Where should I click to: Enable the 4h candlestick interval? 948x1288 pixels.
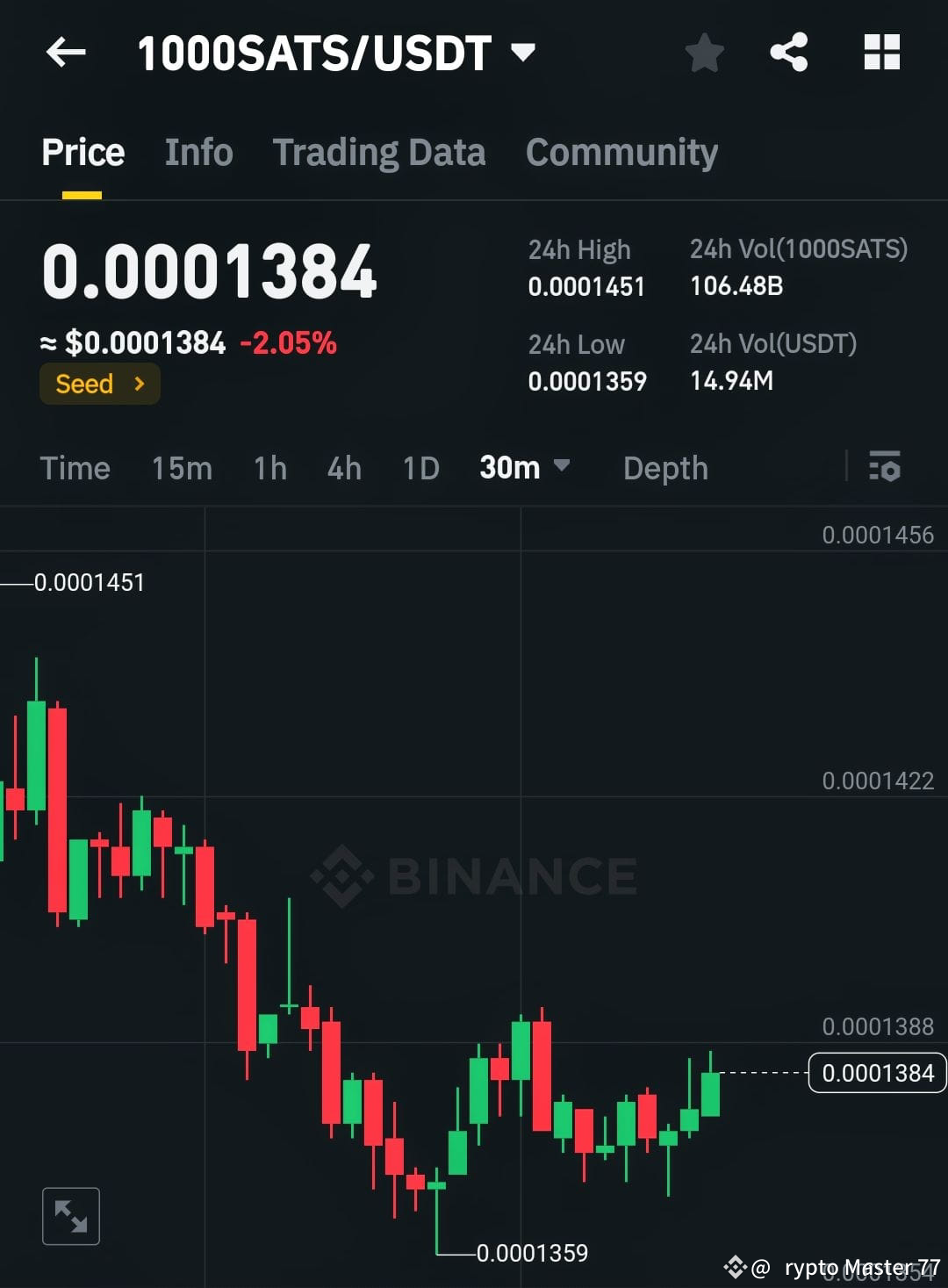343,468
